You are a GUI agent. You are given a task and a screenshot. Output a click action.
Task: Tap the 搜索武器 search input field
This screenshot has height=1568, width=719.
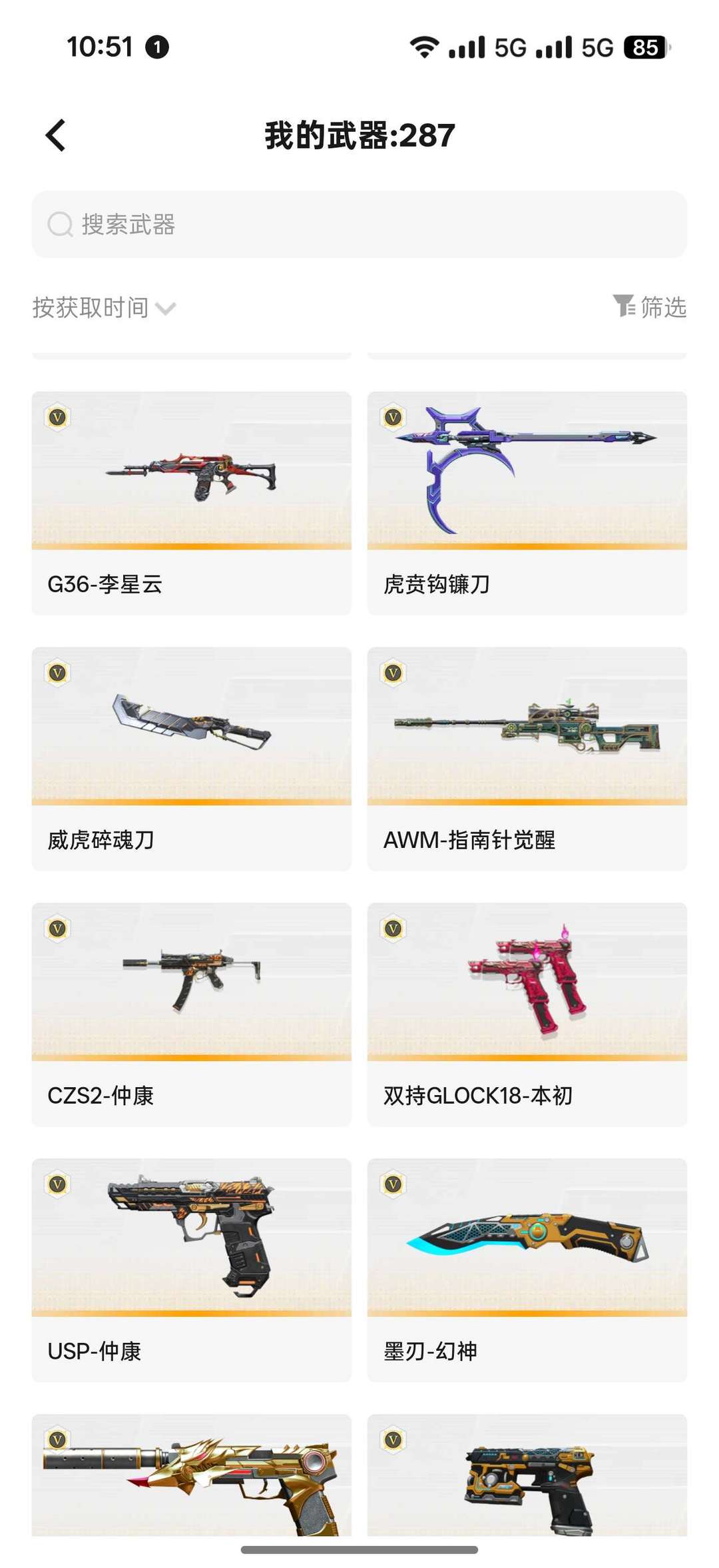click(x=266, y=225)
